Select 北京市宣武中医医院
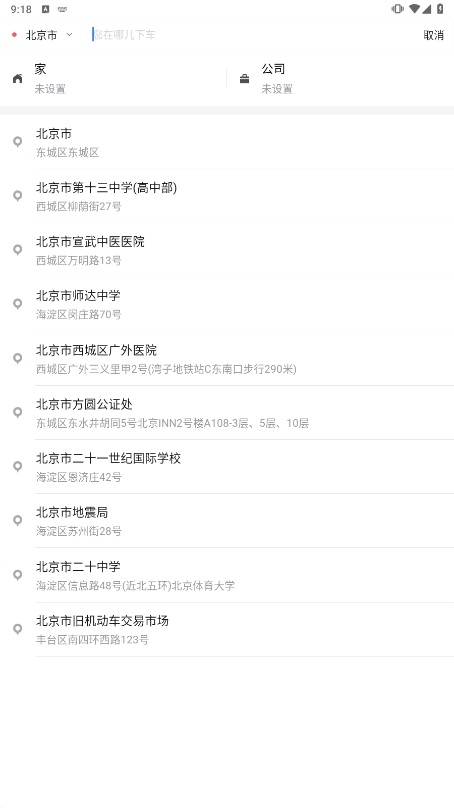 point(227,250)
